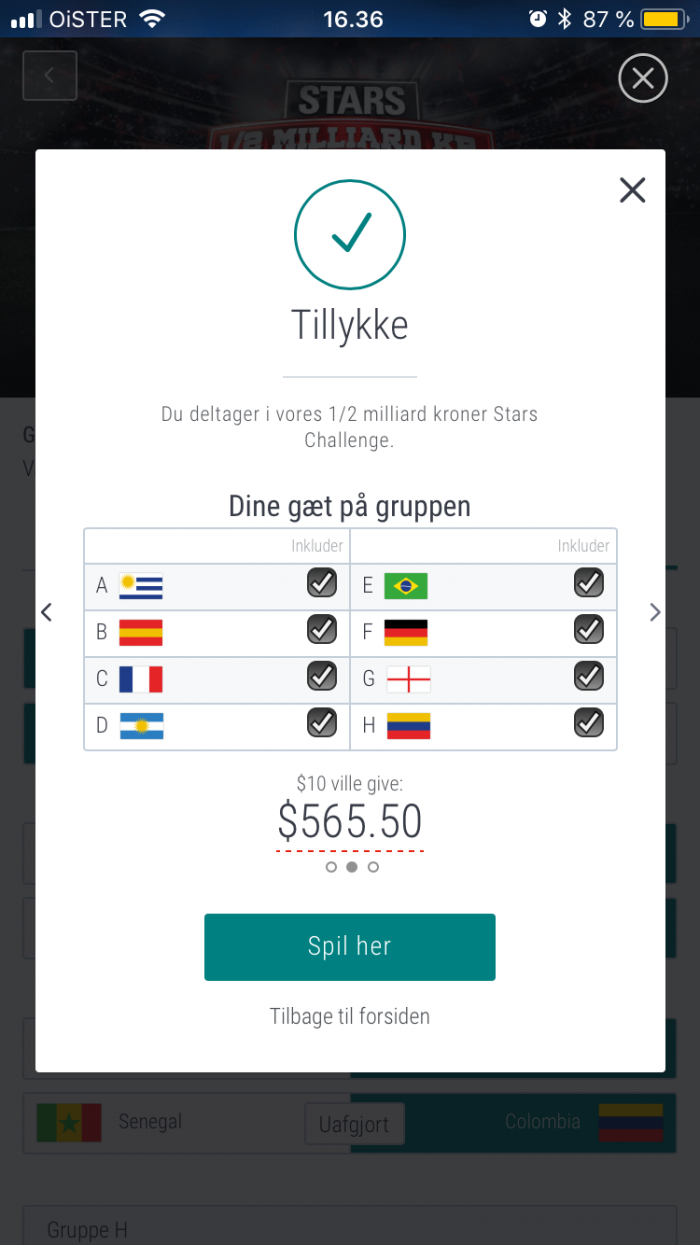The width and height of the screenshot is (700, 1245).
Task: Toggle the group F checkbox
Action: click(589, 630)
